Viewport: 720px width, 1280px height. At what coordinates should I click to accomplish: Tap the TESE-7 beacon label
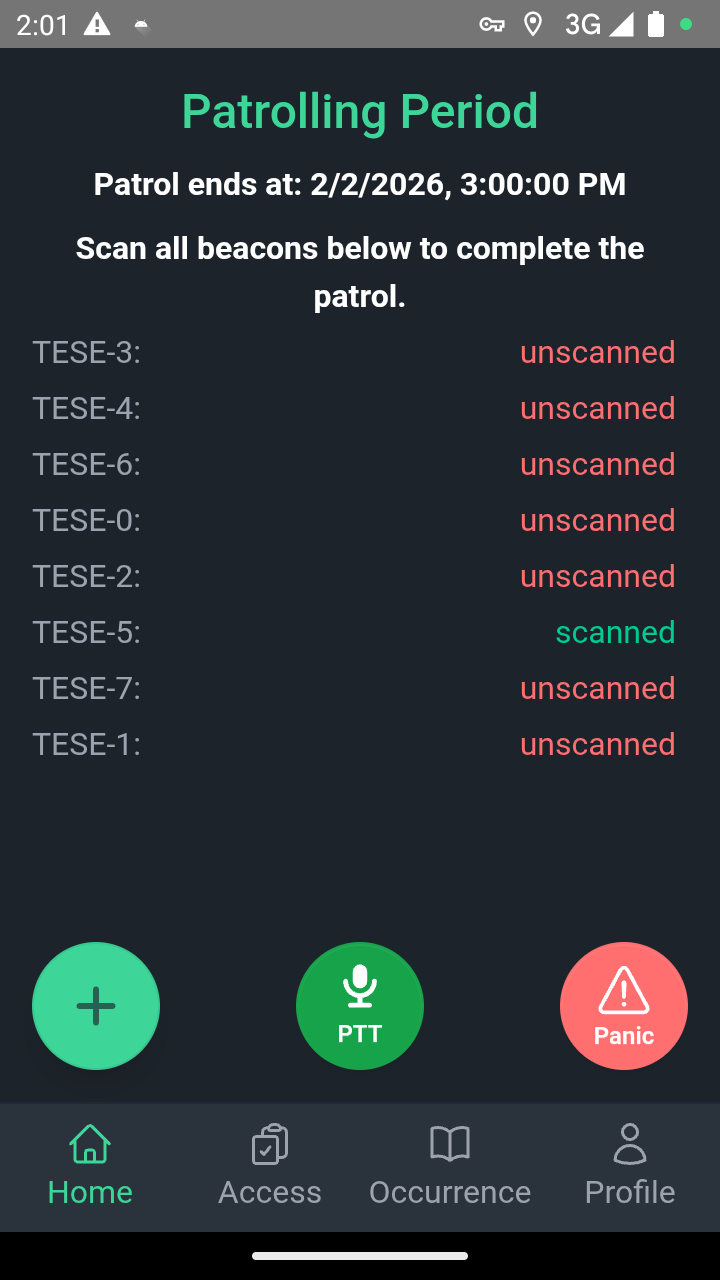(86, 688)
